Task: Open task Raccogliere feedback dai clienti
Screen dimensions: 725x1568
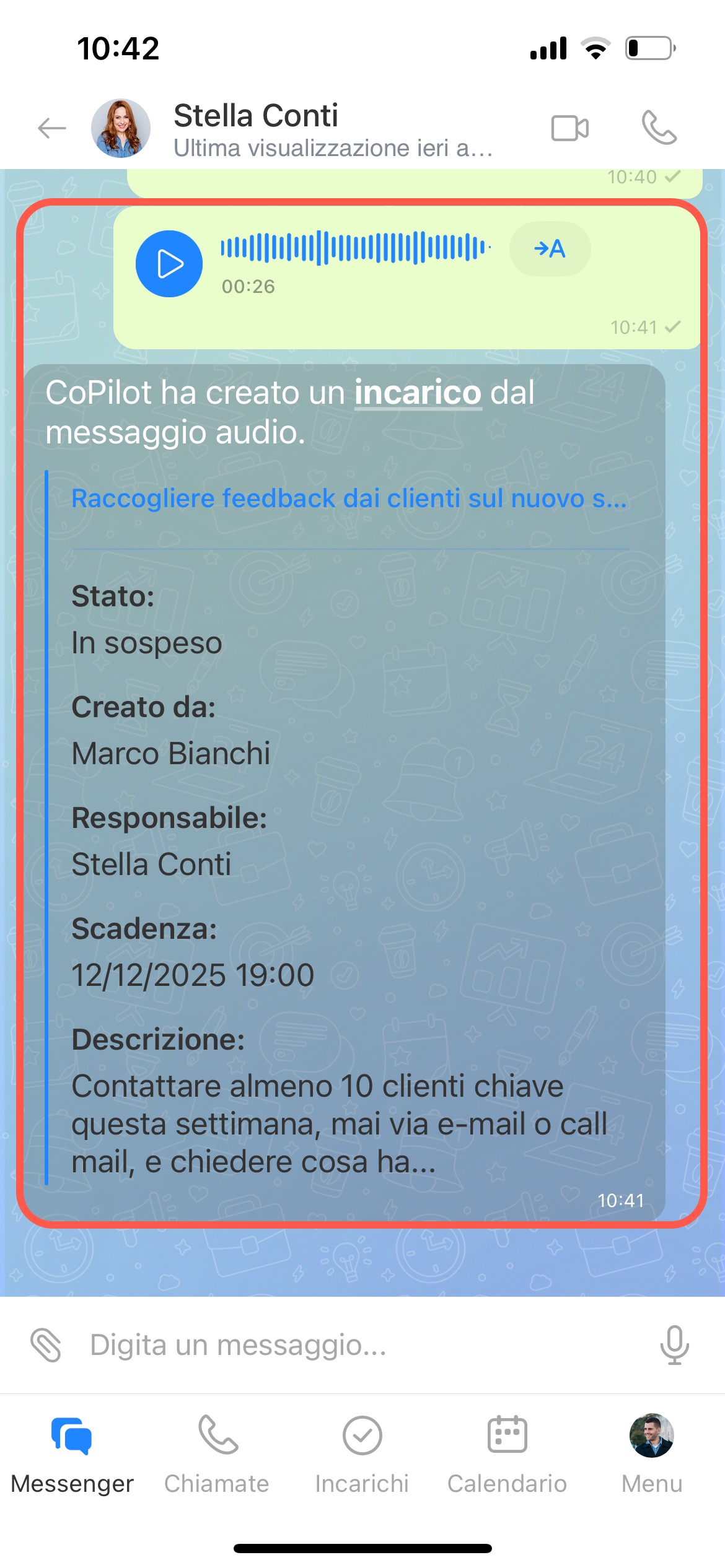Action: [x=349, y=499]
